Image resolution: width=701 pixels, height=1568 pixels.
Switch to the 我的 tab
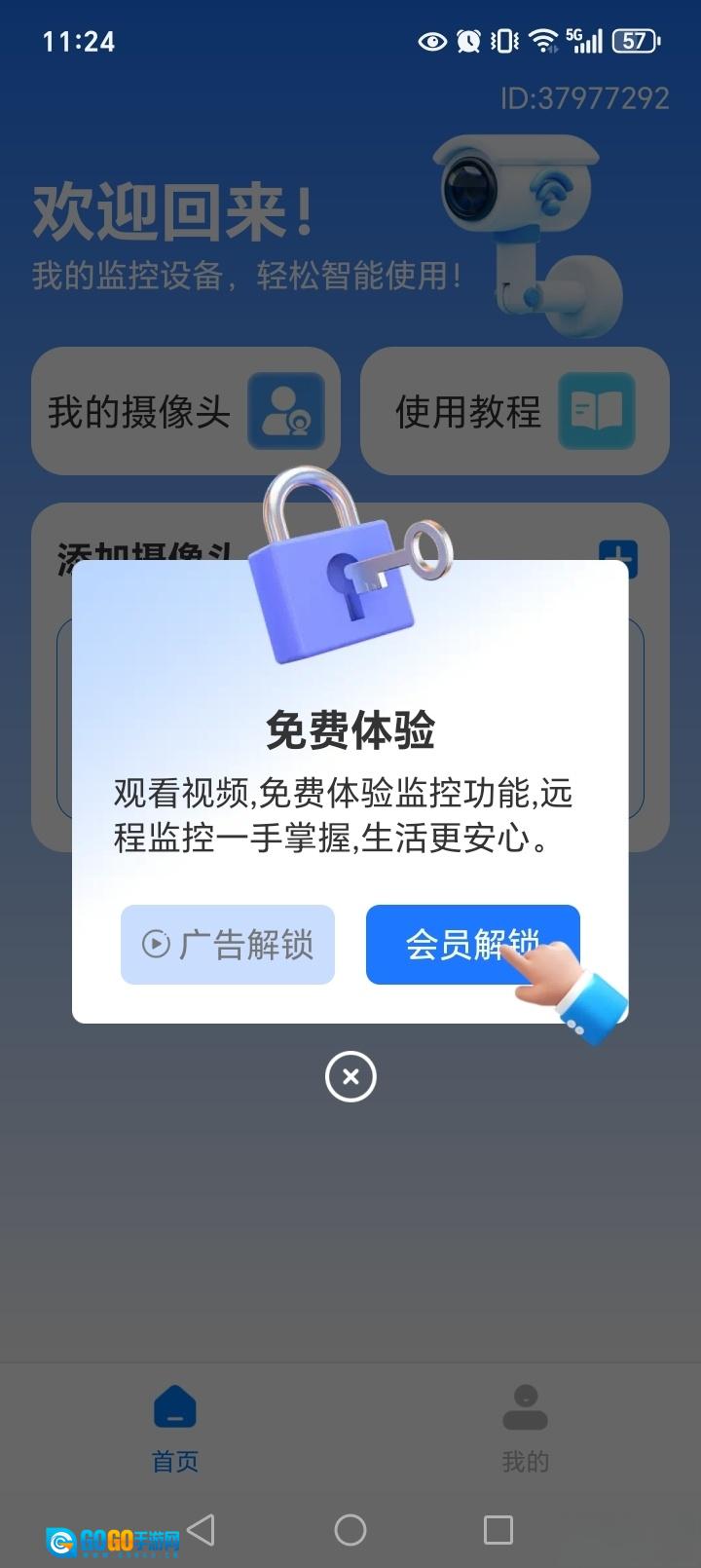coord(525,1428)
